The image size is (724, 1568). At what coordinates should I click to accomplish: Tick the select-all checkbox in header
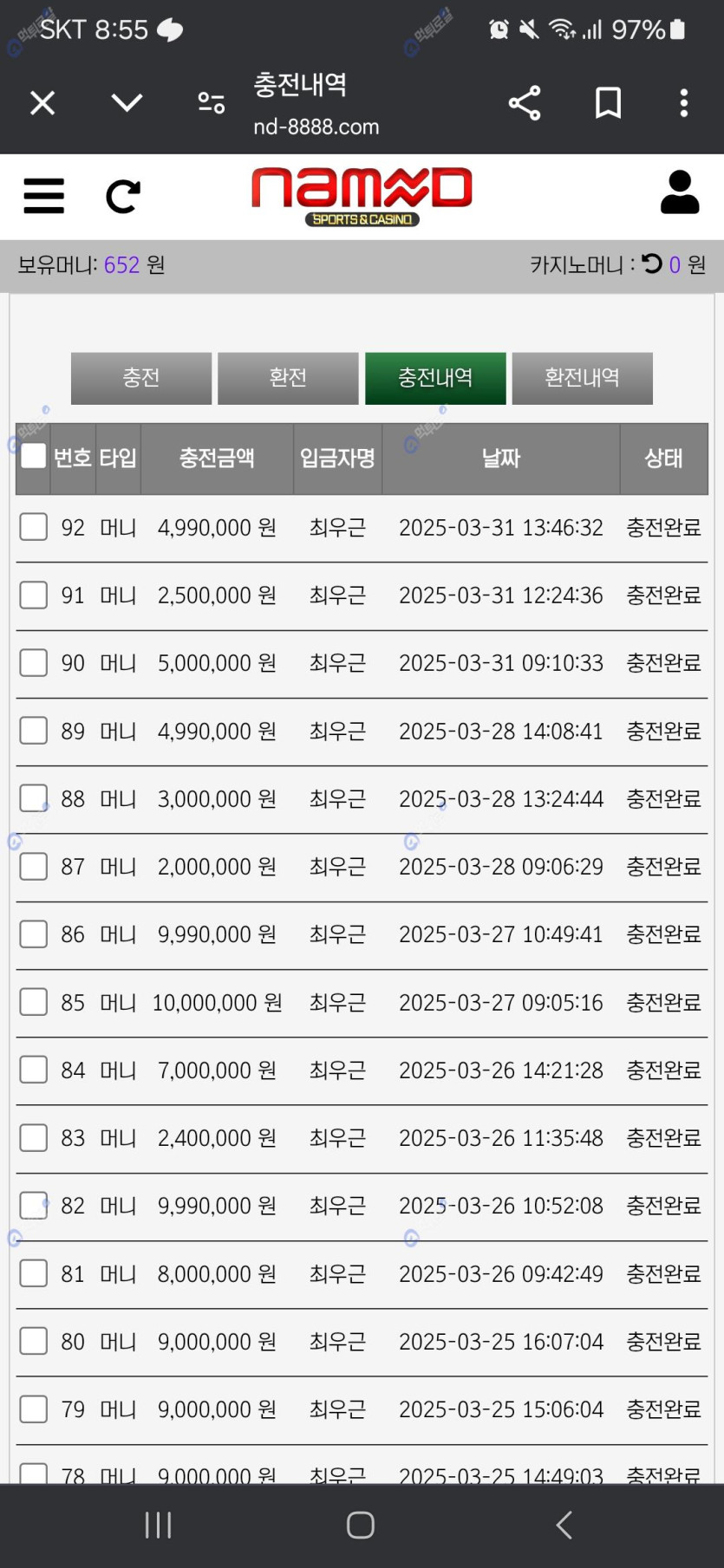(34, 456)
